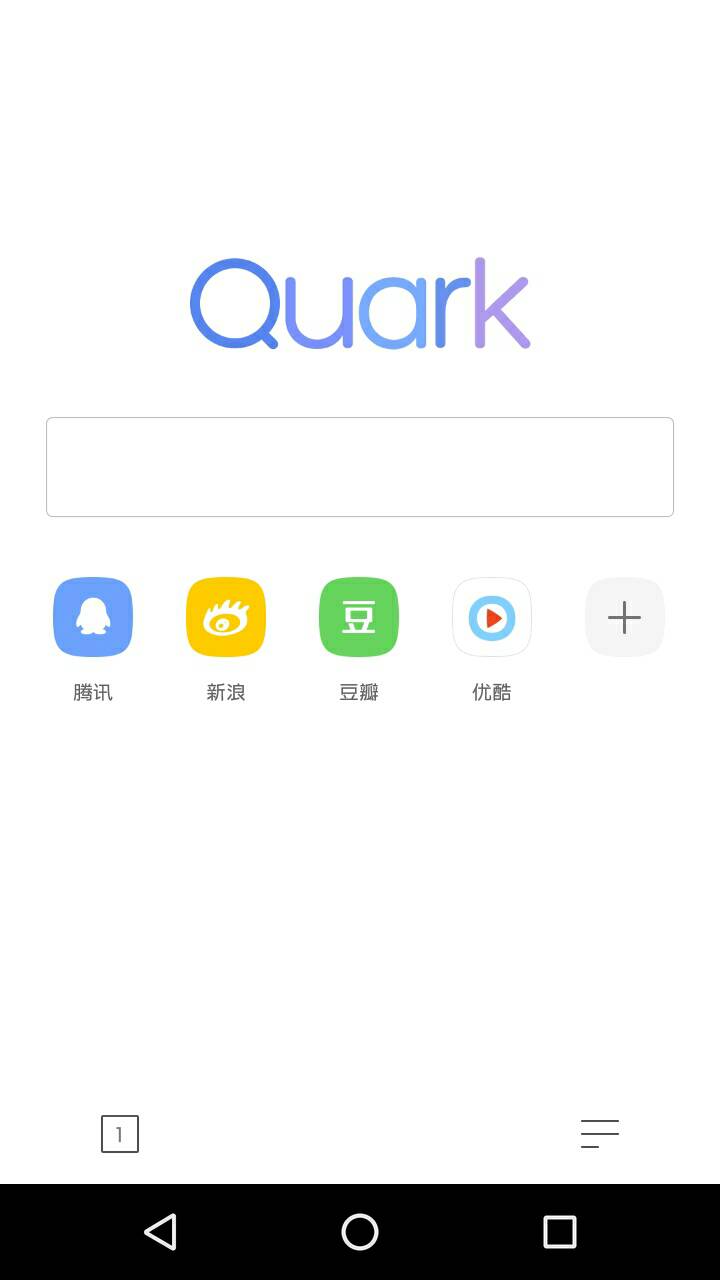Viewport: 720px width, 1280px height.
Task: Tap the Android home circle button
Action: point(360,1232)
